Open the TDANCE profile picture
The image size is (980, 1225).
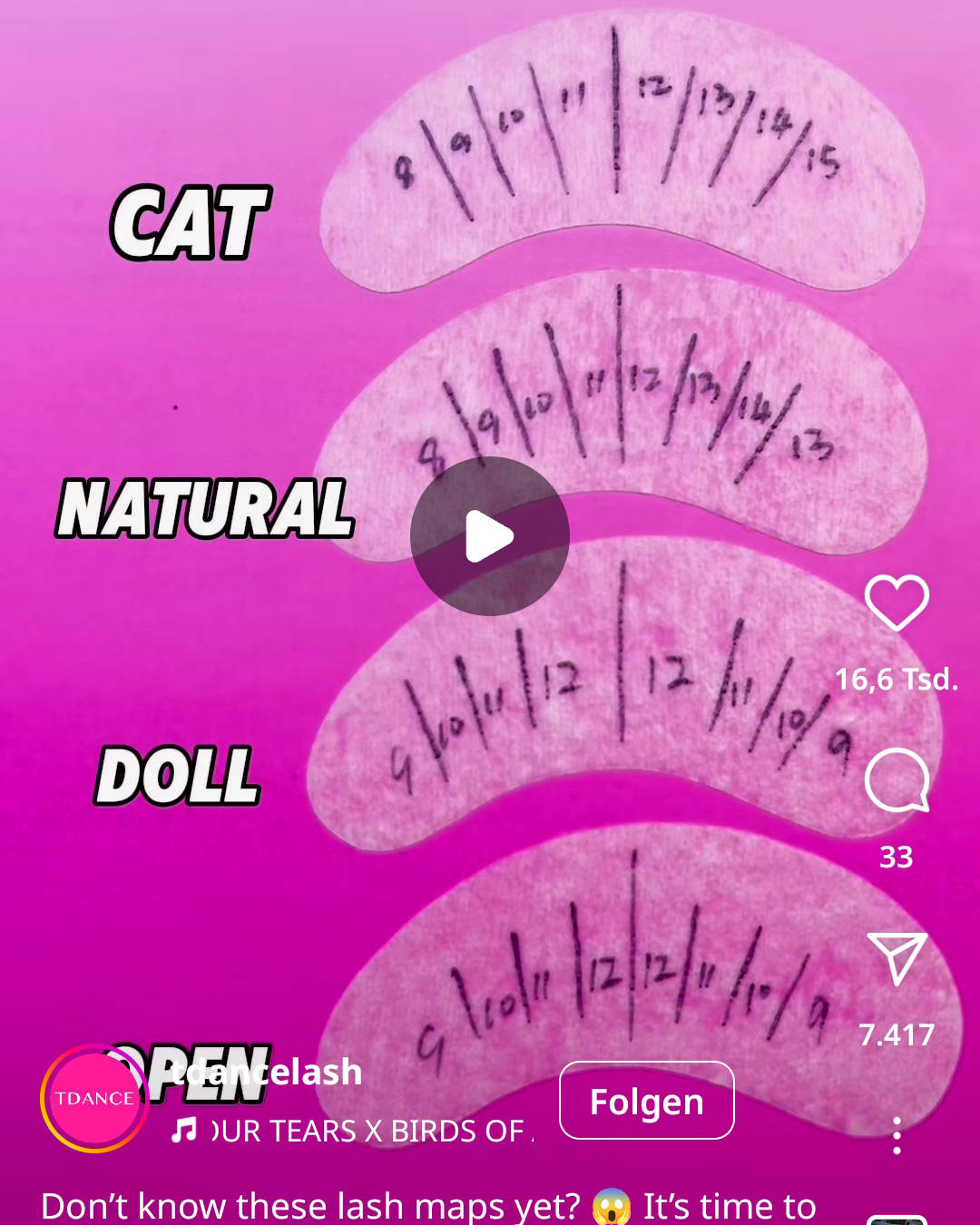(x=94, y=1099)
